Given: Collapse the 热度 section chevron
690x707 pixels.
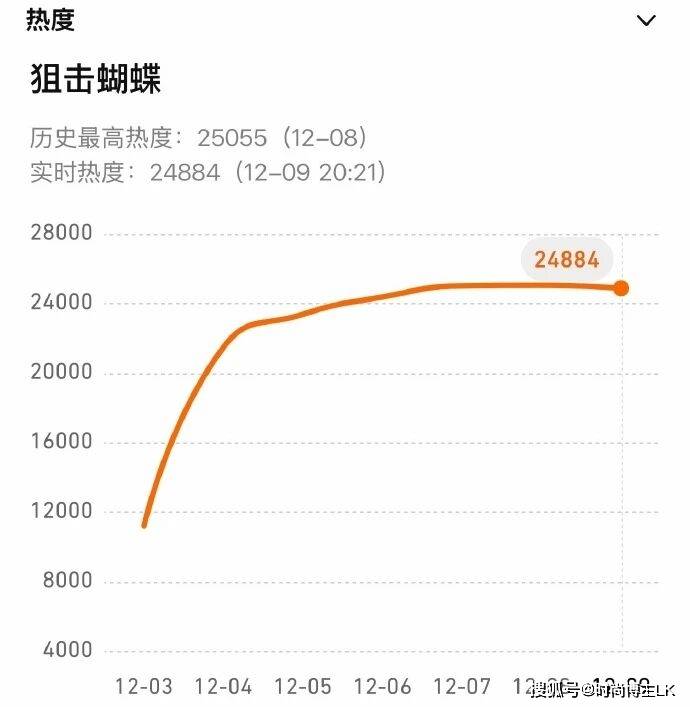Looking at the screenshot, I should pyautogui.click(x=647, y=20).
